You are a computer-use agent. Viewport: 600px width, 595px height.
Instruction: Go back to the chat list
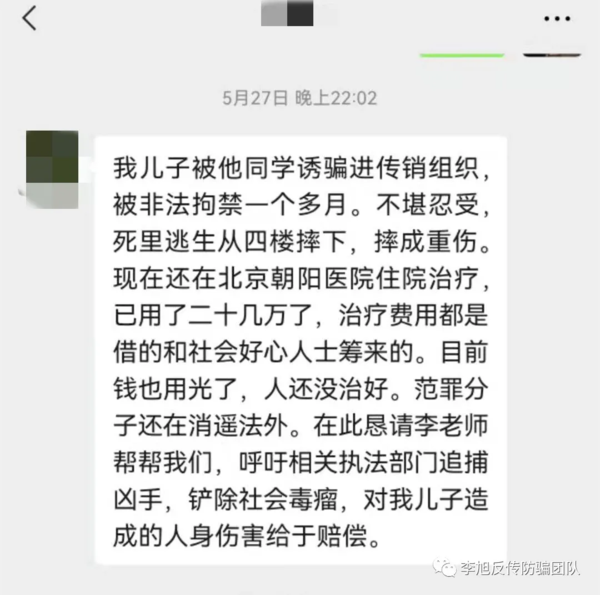pos(29,18)
